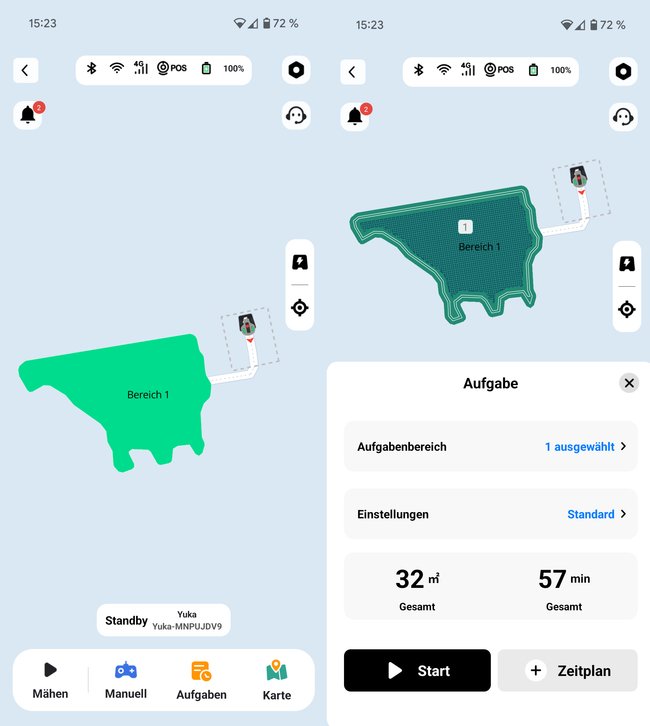The height and width of the screenshot is (726, 650).
Task: Open Einstellungen set to Standard
Action: (x=490, y=514)
